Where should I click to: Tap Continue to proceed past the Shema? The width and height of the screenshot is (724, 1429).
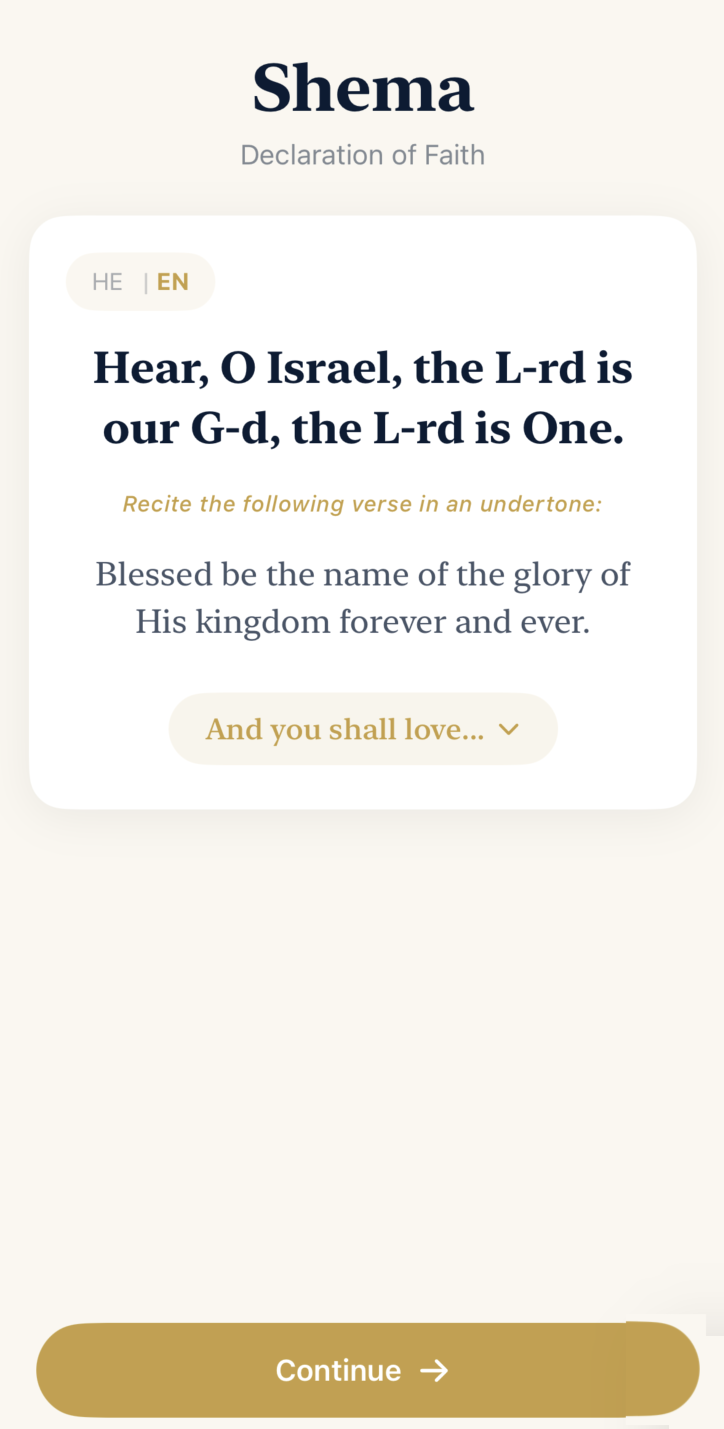362,1370
